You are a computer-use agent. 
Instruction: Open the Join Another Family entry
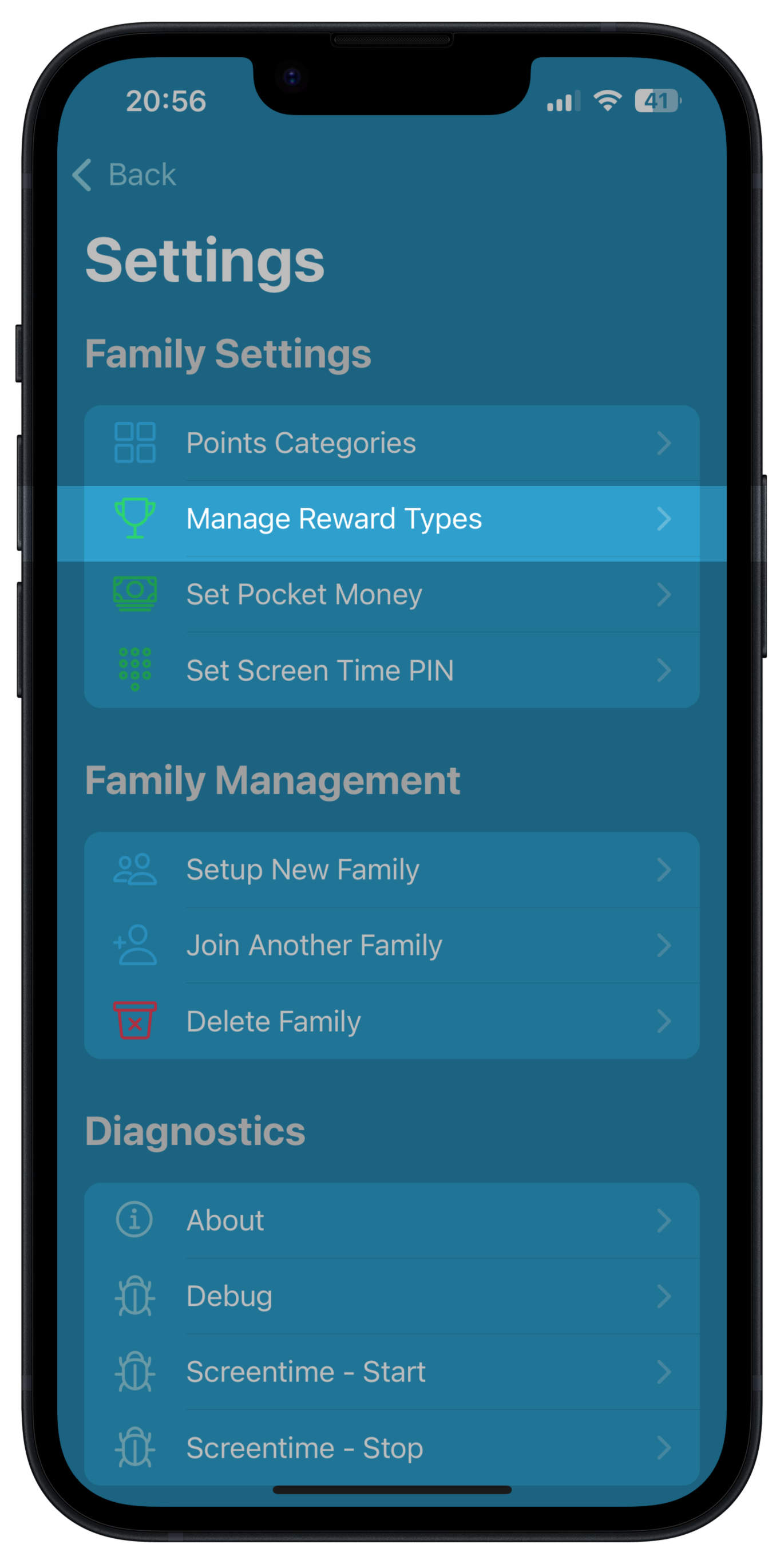(x=392, y=945)
